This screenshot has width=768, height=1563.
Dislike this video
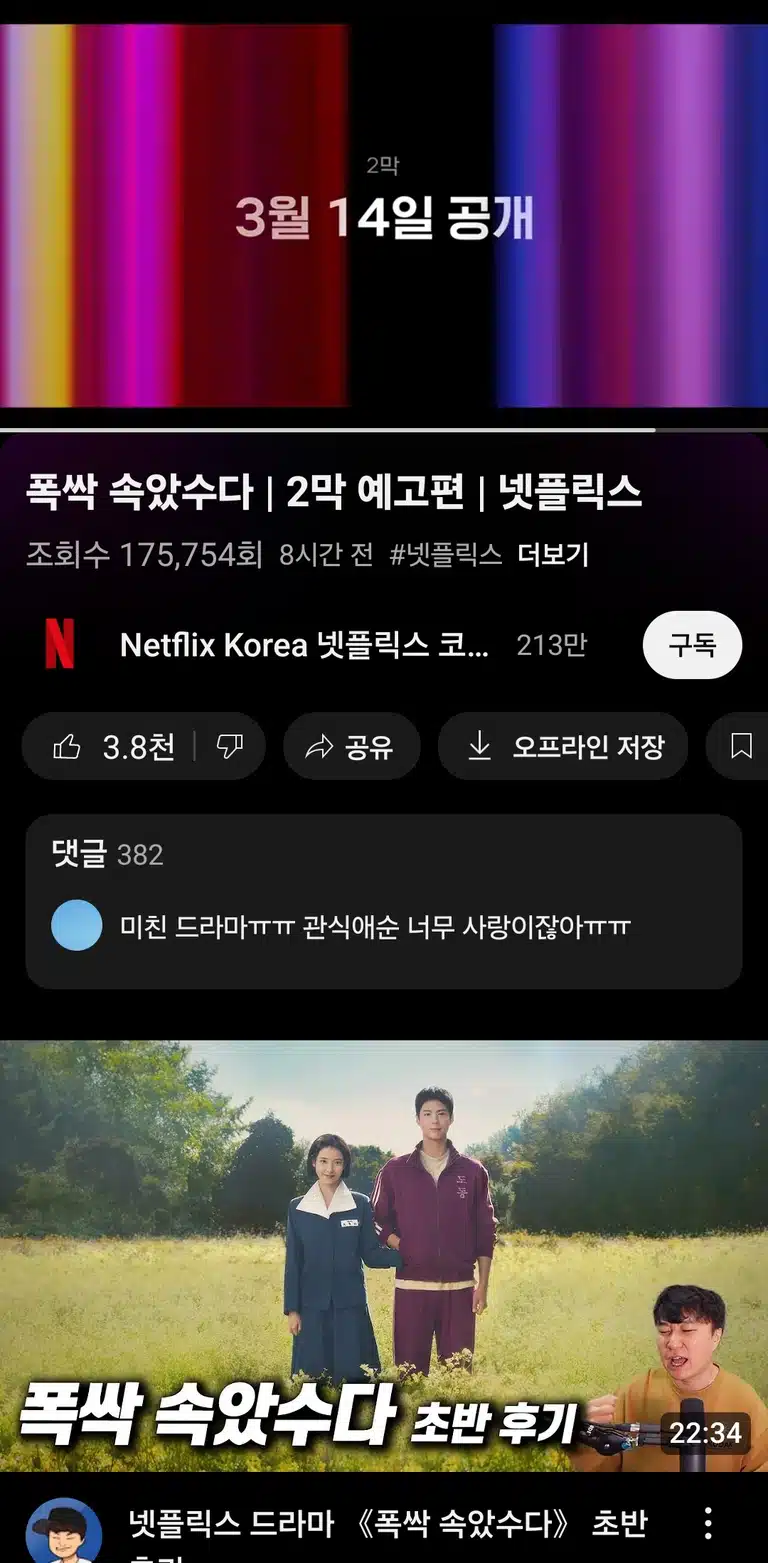click(230, 746)
